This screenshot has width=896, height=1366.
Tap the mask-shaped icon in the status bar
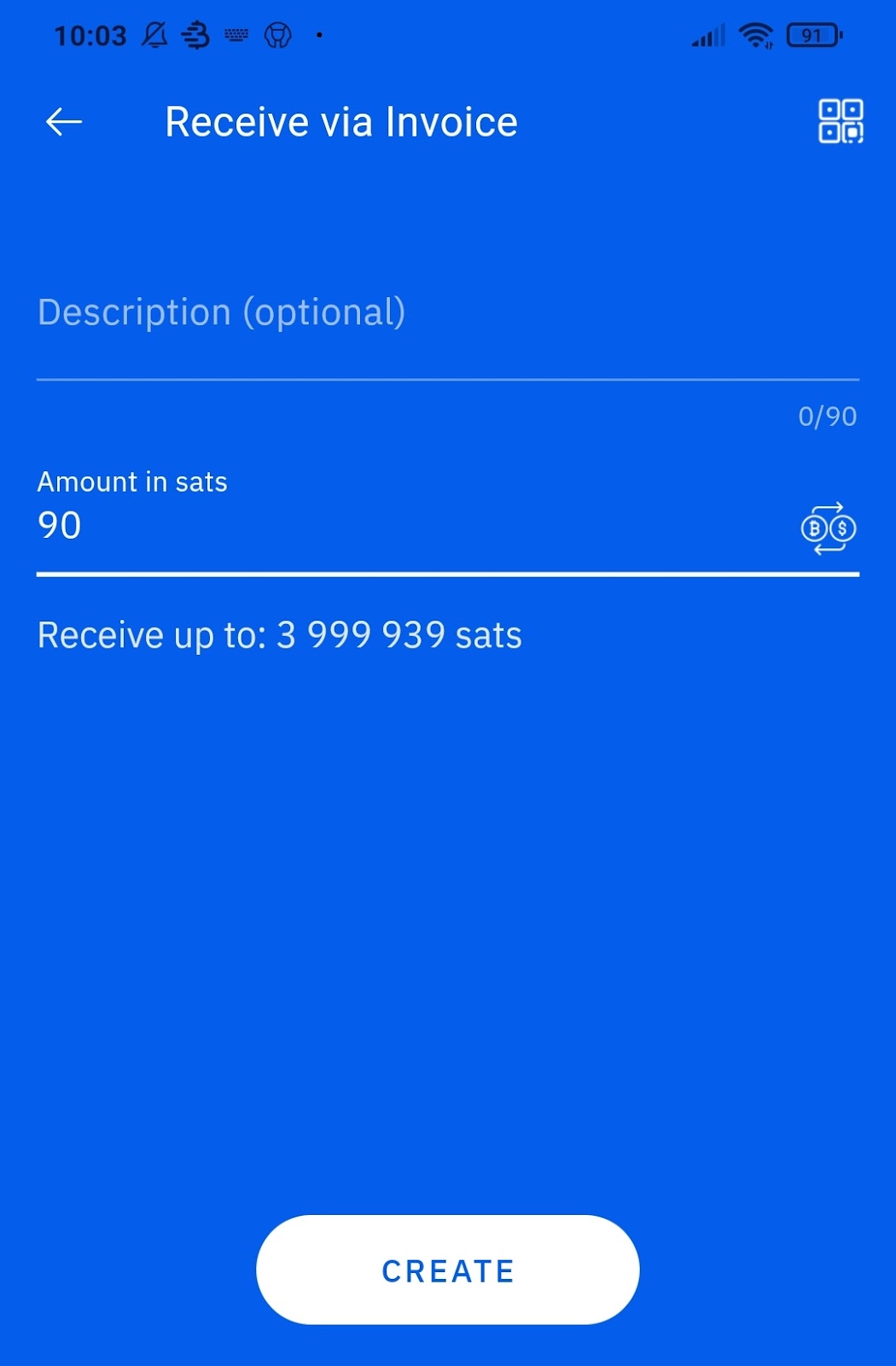(x=278, y=35)
